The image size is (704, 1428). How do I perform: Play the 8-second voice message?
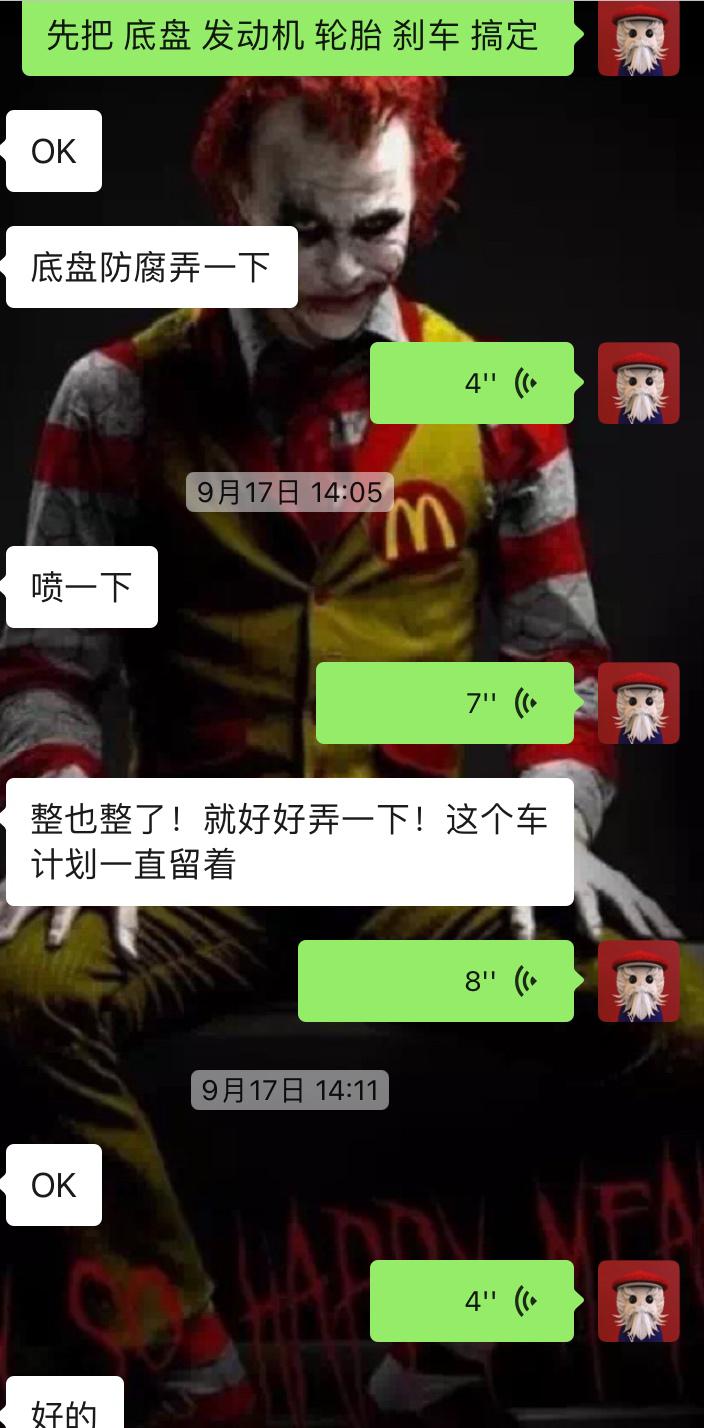pos(437,981)
